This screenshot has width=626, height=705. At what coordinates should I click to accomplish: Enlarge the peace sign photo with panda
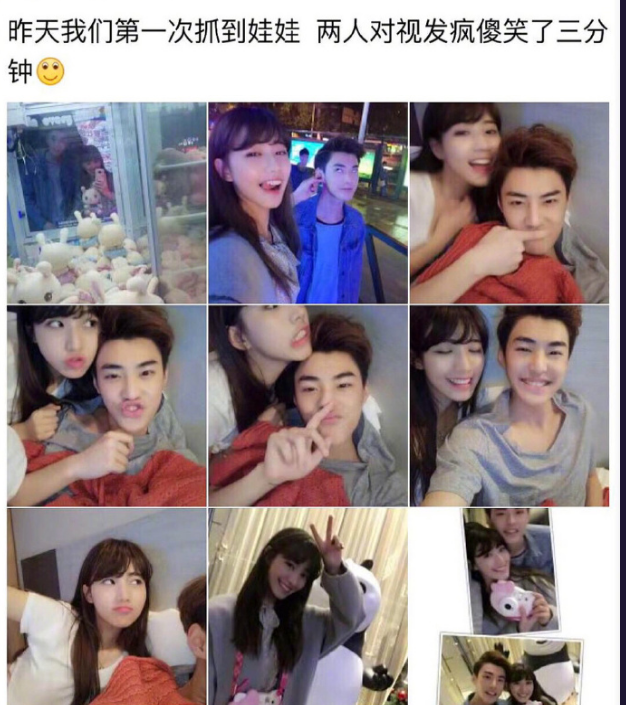tap(308, 605)
